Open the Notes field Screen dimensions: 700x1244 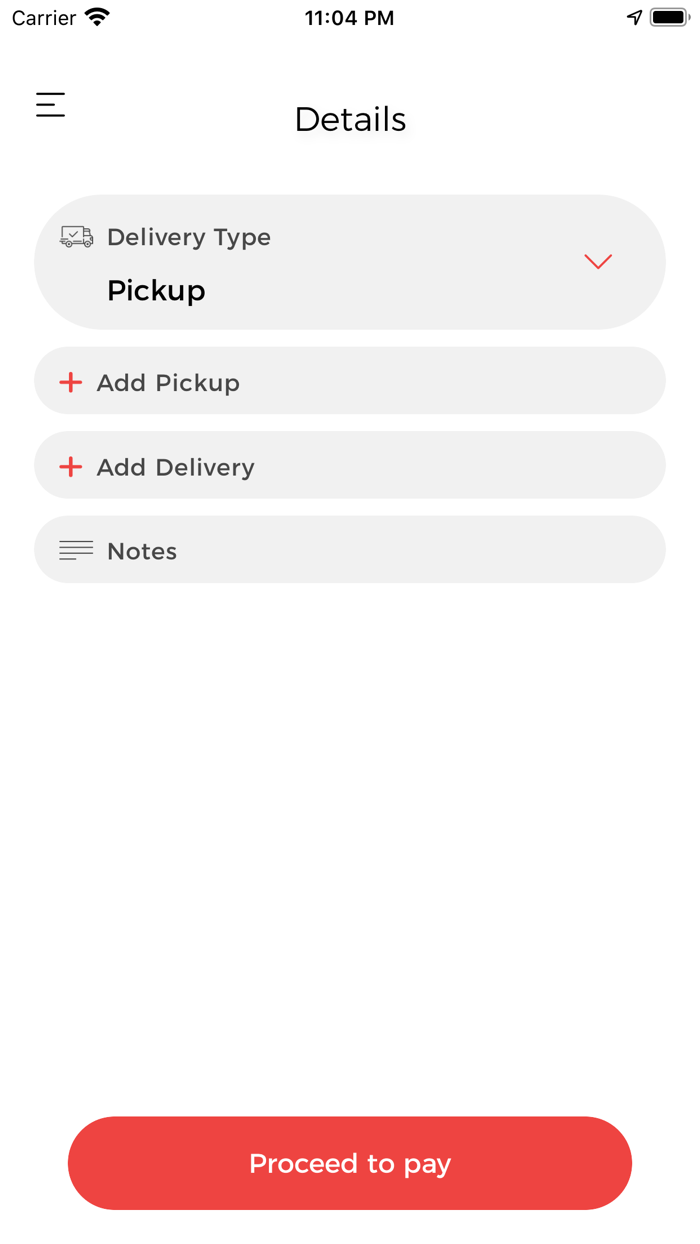pyautogui.click(x=349, y=550)
